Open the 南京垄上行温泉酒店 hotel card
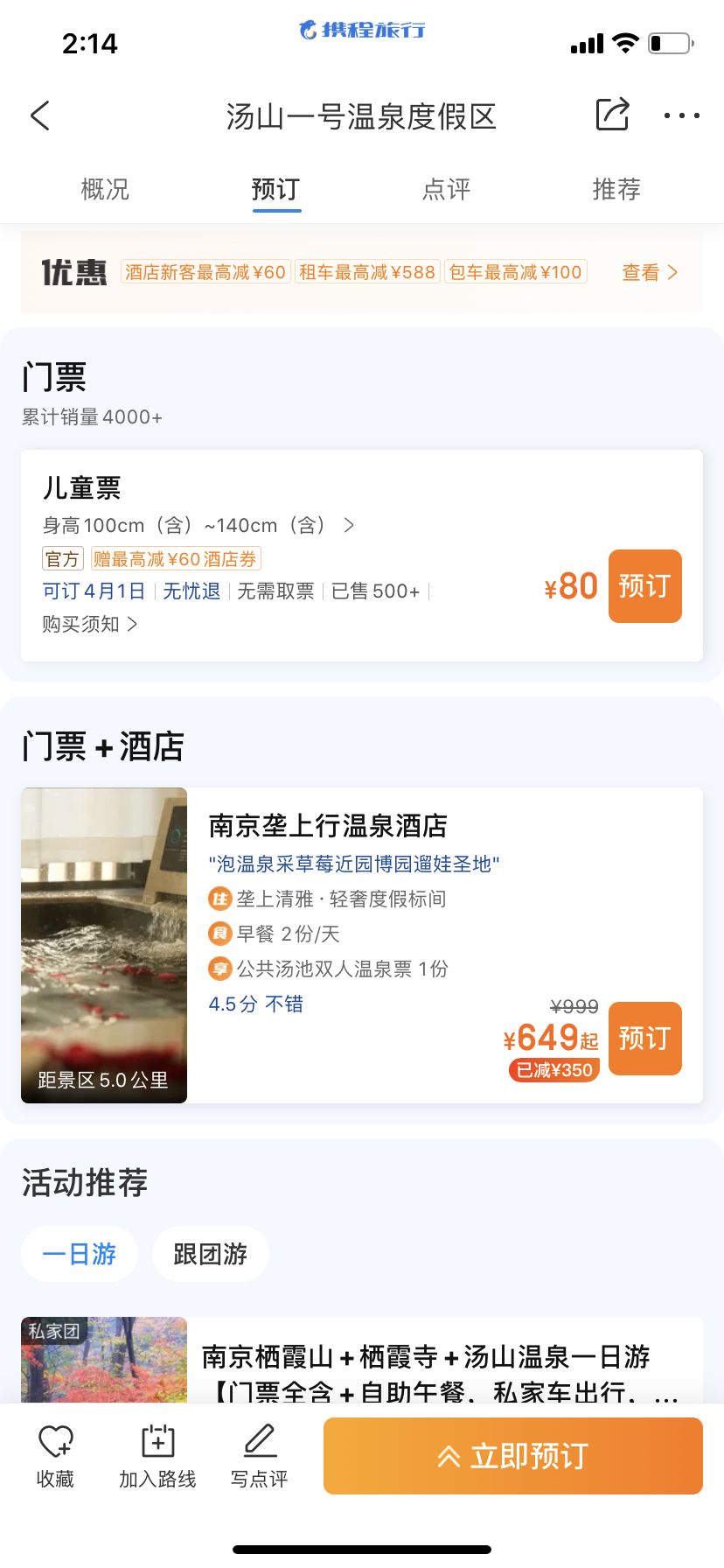Viewport: 724px width, 1568px height. (362, 945)
